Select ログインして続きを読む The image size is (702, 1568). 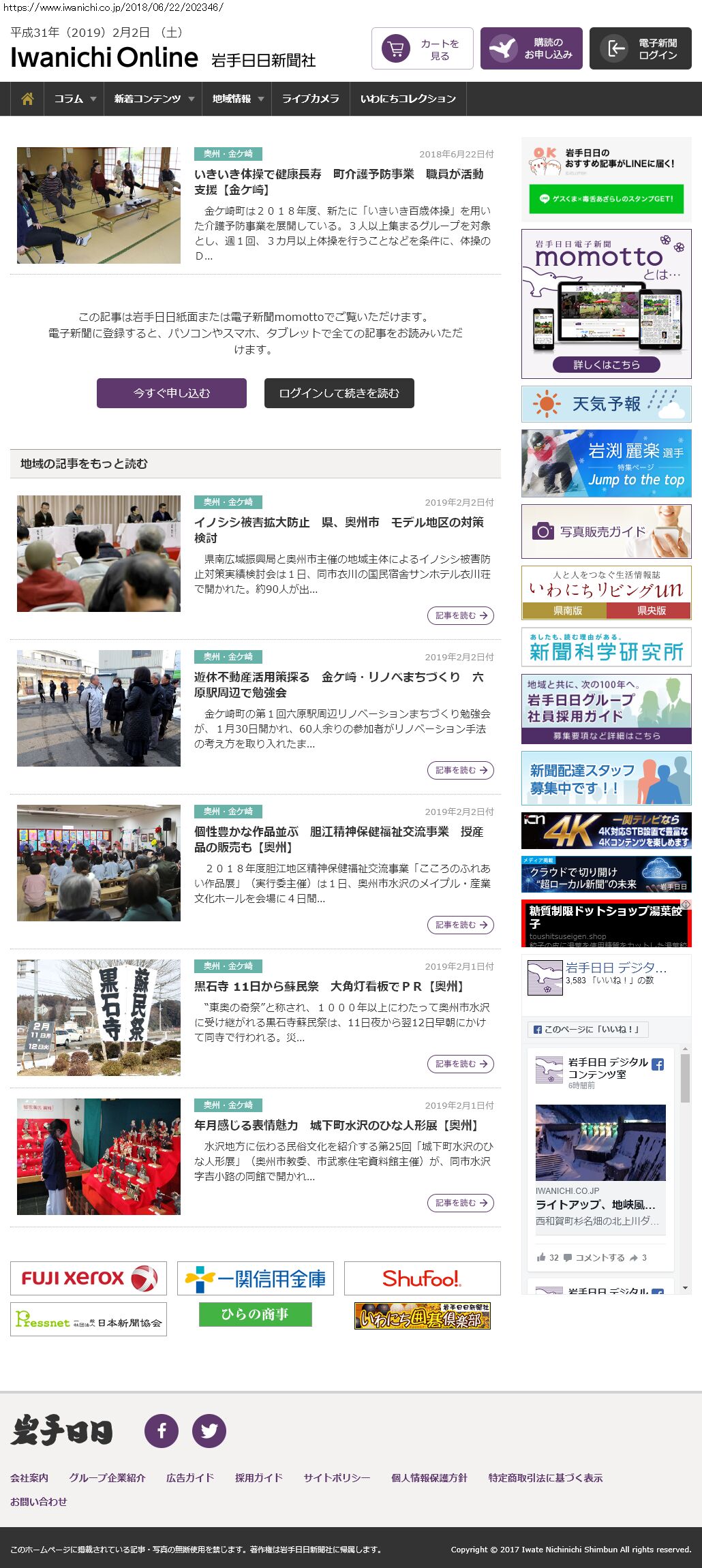[x=339, y=393]
